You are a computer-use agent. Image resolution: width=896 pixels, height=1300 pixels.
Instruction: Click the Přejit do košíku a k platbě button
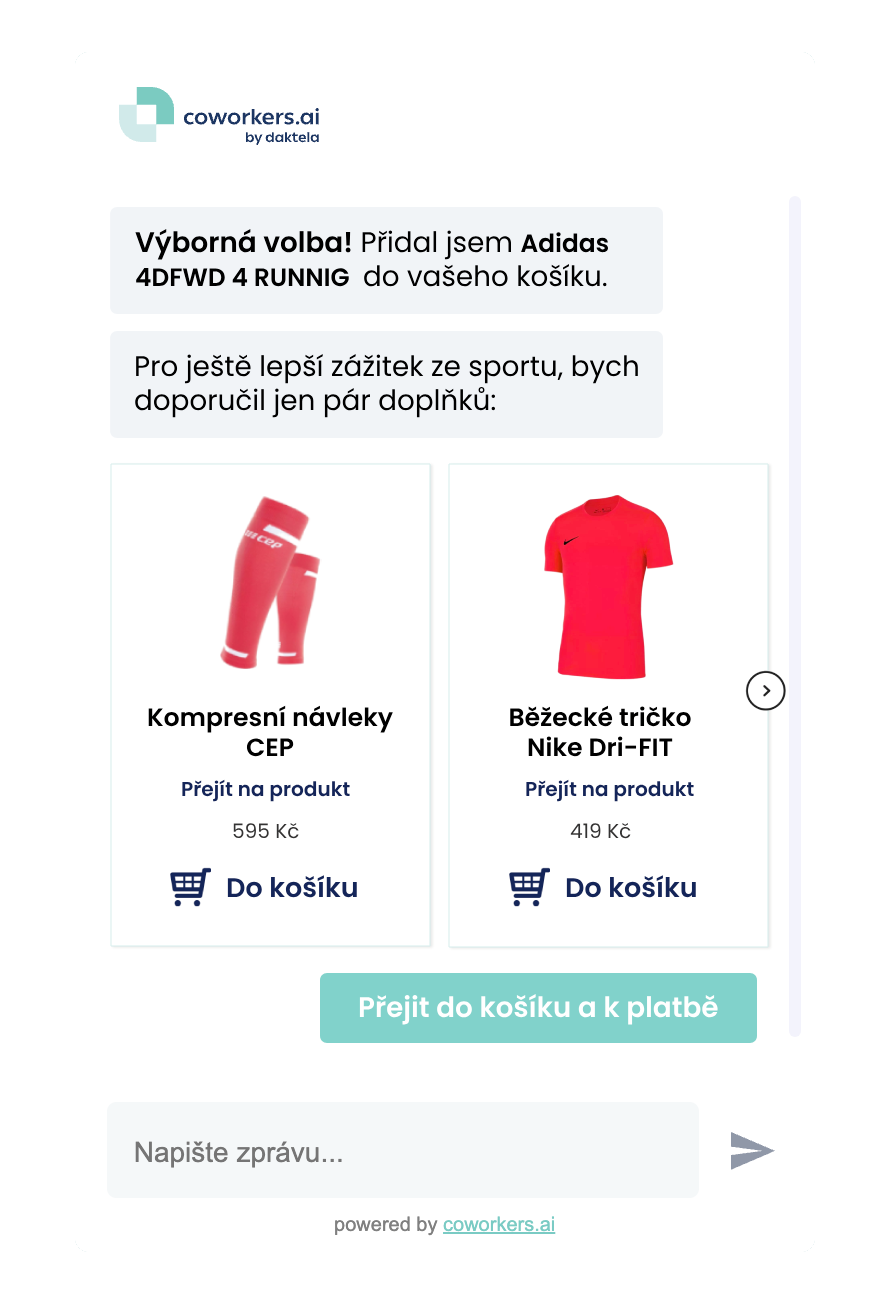(538, 1007)
